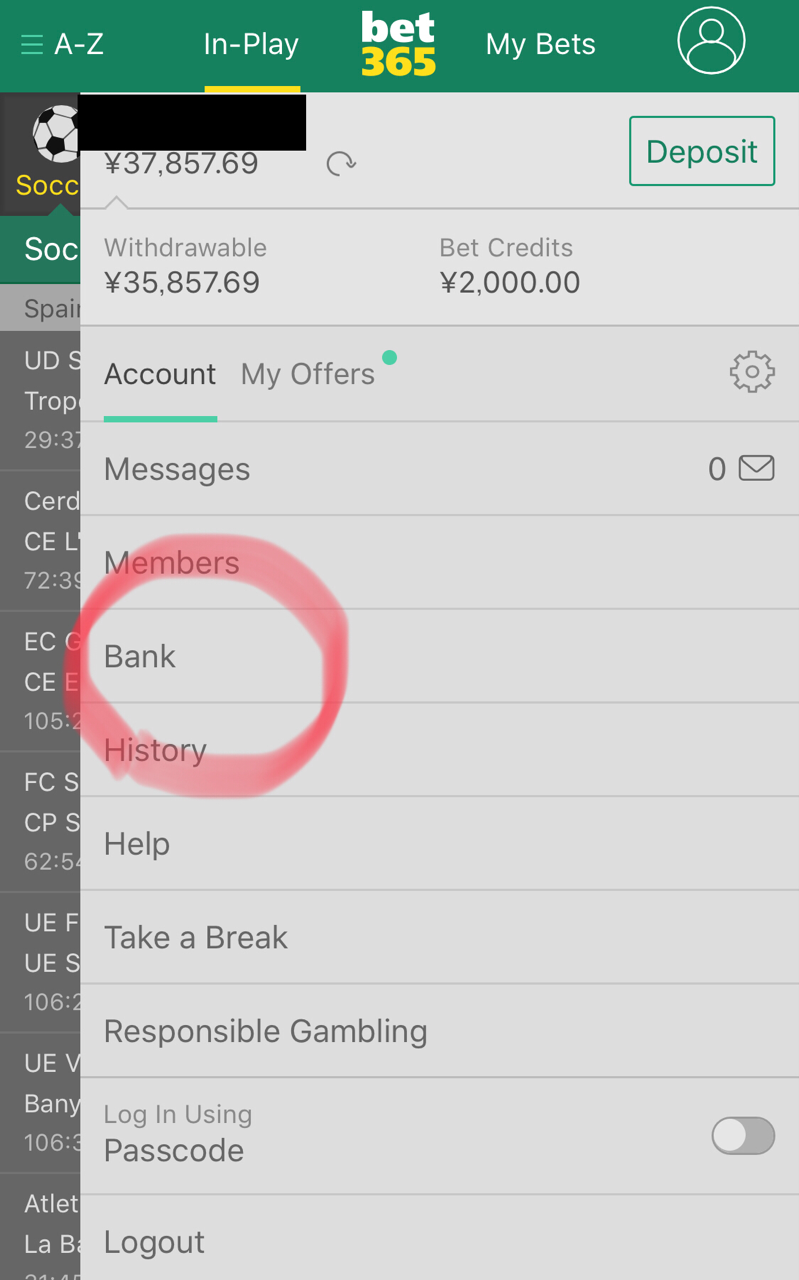Tap the account profile icon
Viewport: 799px width, 1280px height.
click(711, 41)
